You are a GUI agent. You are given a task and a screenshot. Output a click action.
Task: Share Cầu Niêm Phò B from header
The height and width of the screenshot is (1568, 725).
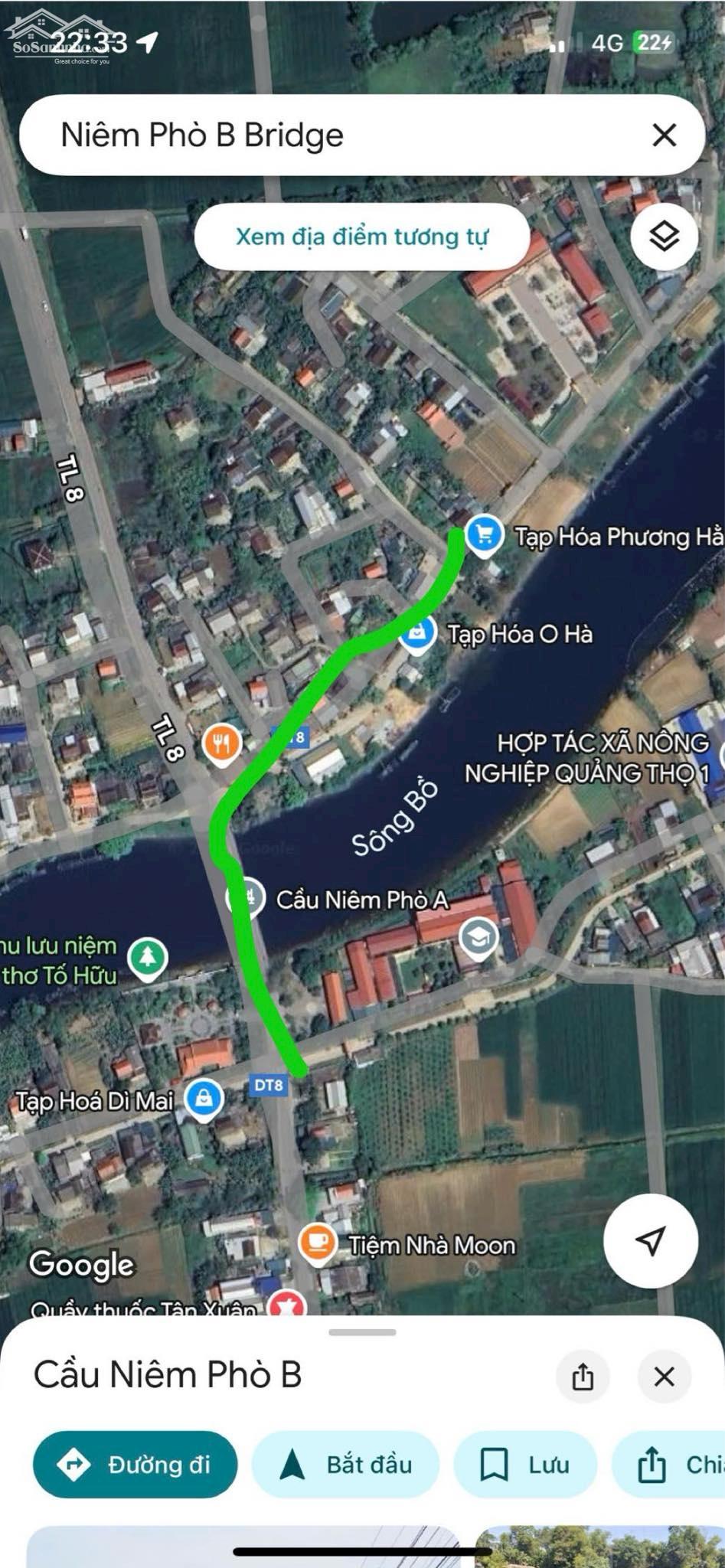[583, 1376]
